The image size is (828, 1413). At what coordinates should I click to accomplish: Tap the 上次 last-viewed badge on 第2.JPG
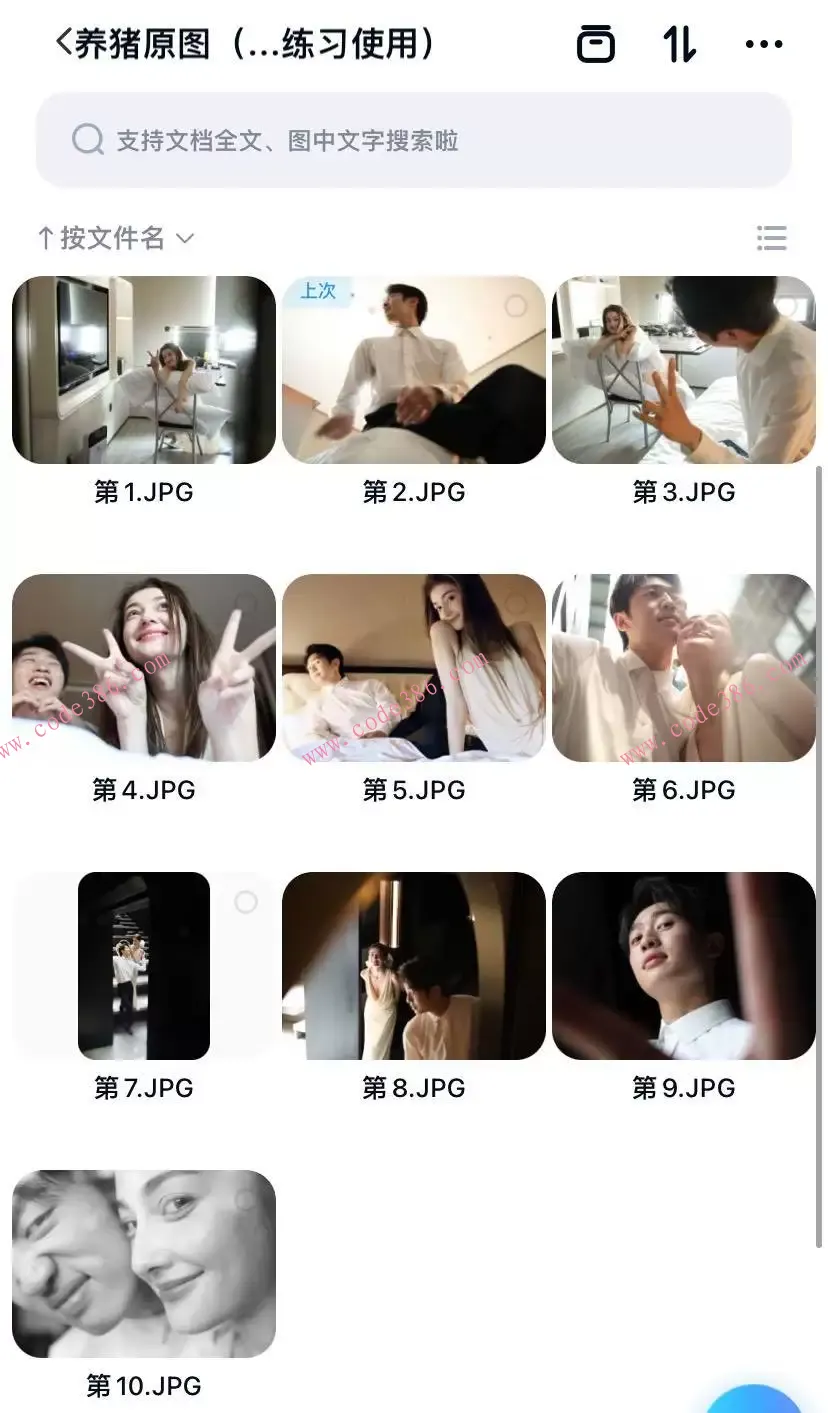(x=318, y=291)
